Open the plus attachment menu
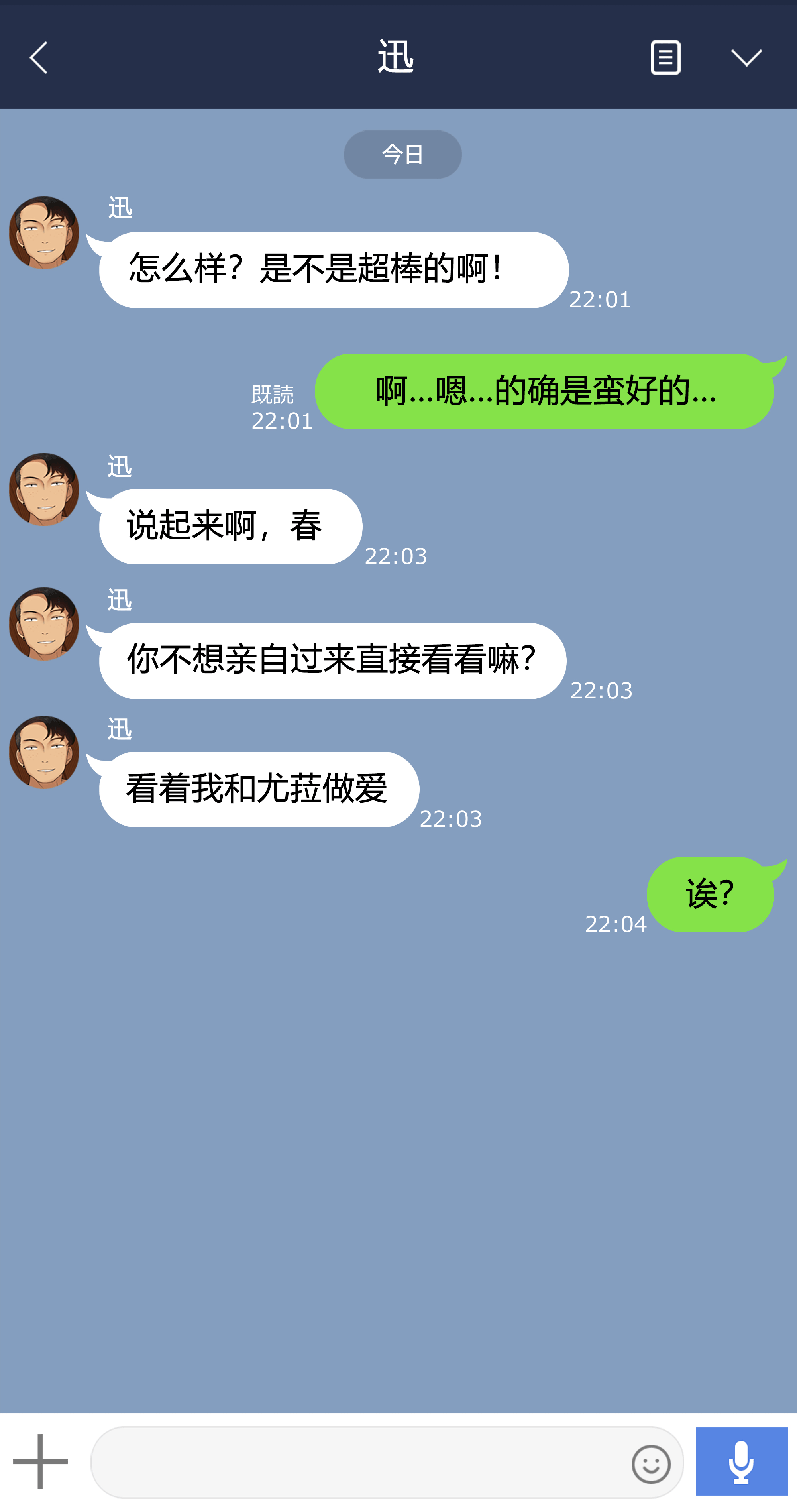Viewport: 797px width, 1512px height. [x=40, y=1461]
